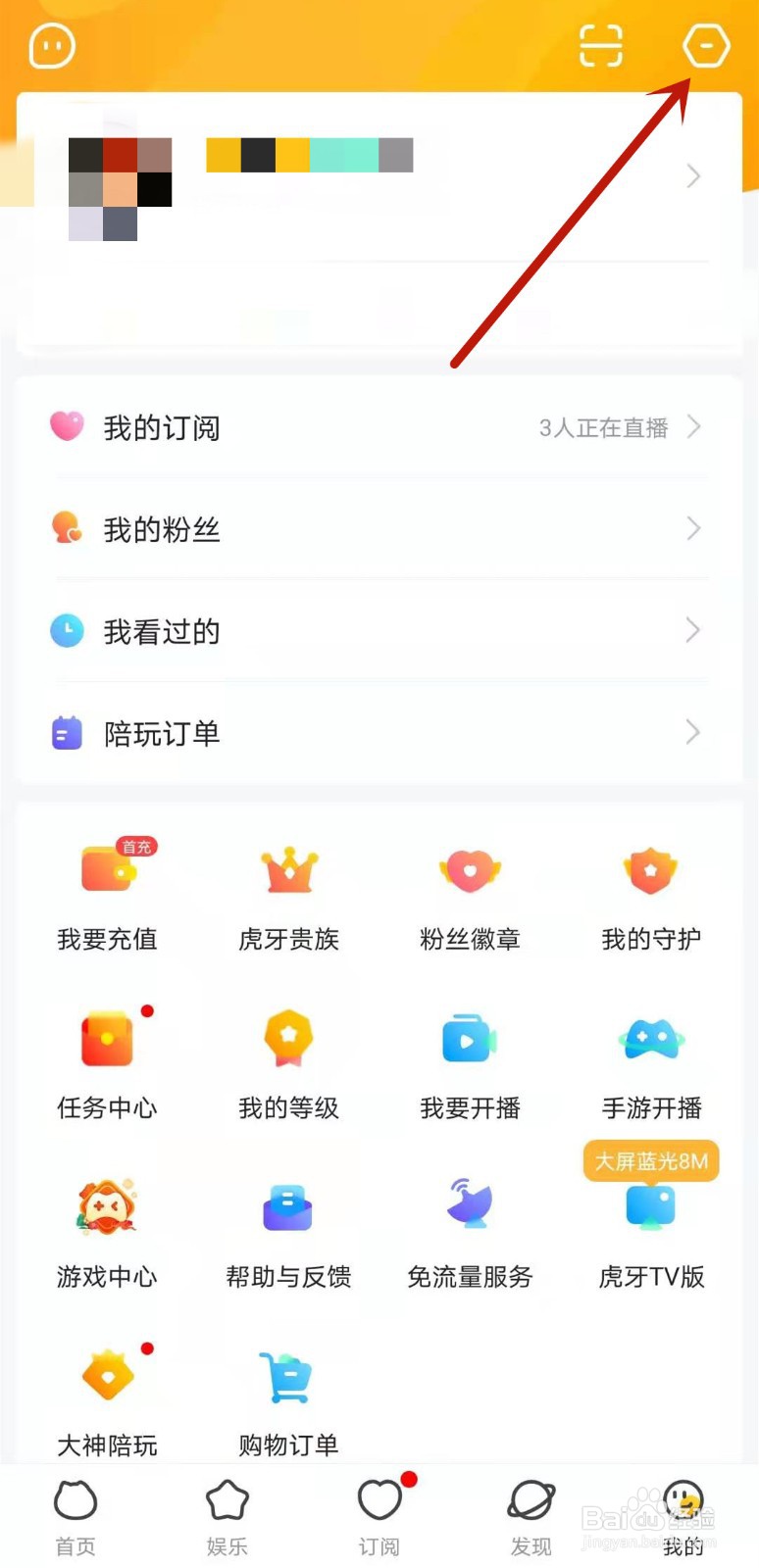759x1568 pixels.
Task: Open 帮助与反馈 item
Action: (x=288, y=1234)
